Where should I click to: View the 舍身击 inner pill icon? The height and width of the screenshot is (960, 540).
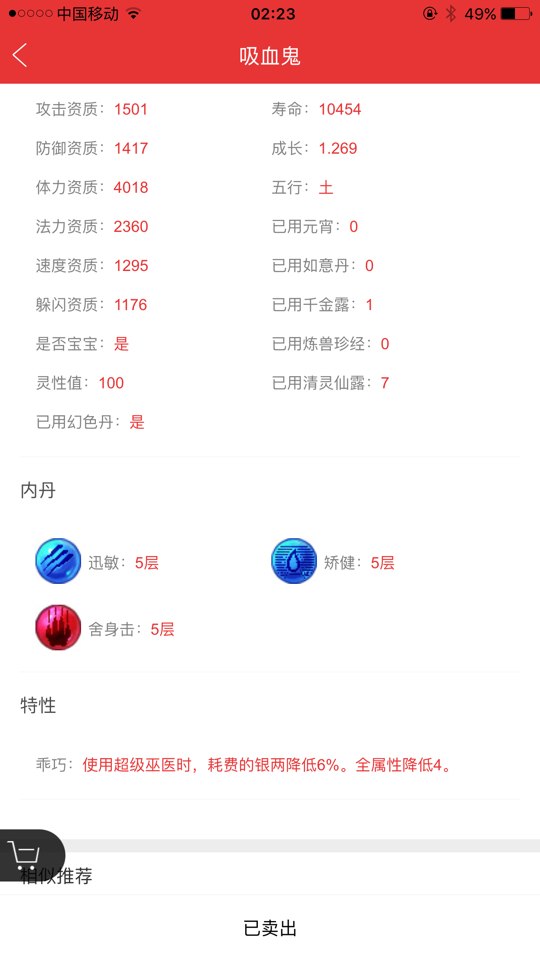coord(58,628)
